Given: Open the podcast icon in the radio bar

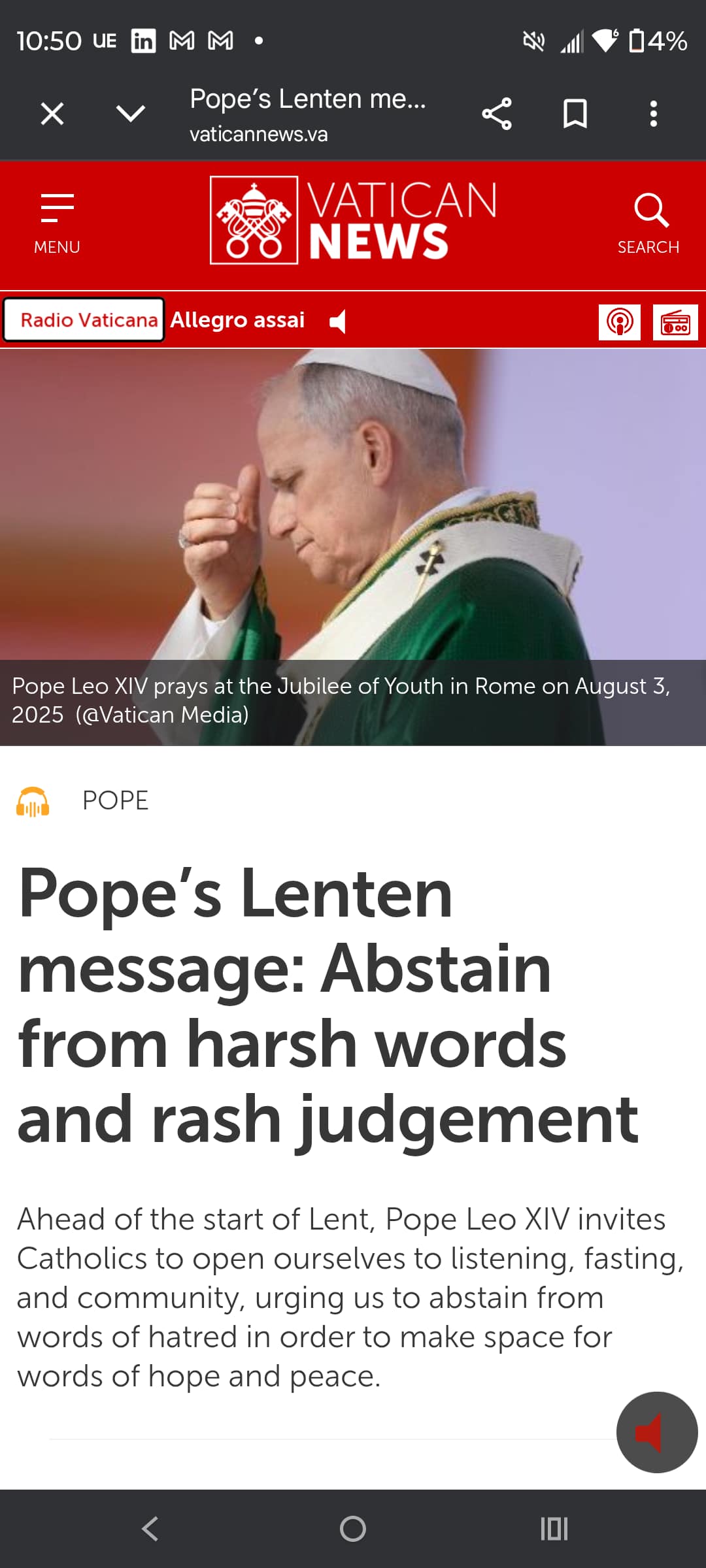Looking at the screenshot, I should tap(619, 322).
